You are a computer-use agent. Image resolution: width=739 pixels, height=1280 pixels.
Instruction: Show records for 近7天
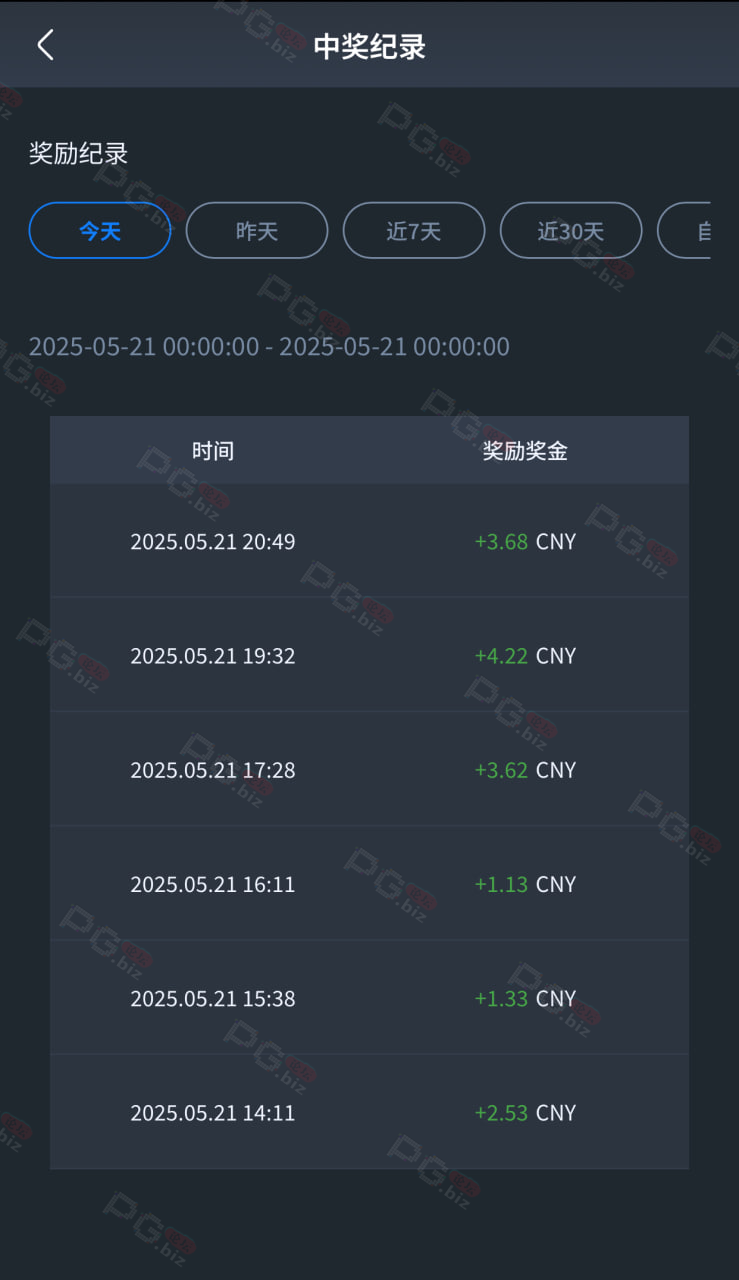414,231
